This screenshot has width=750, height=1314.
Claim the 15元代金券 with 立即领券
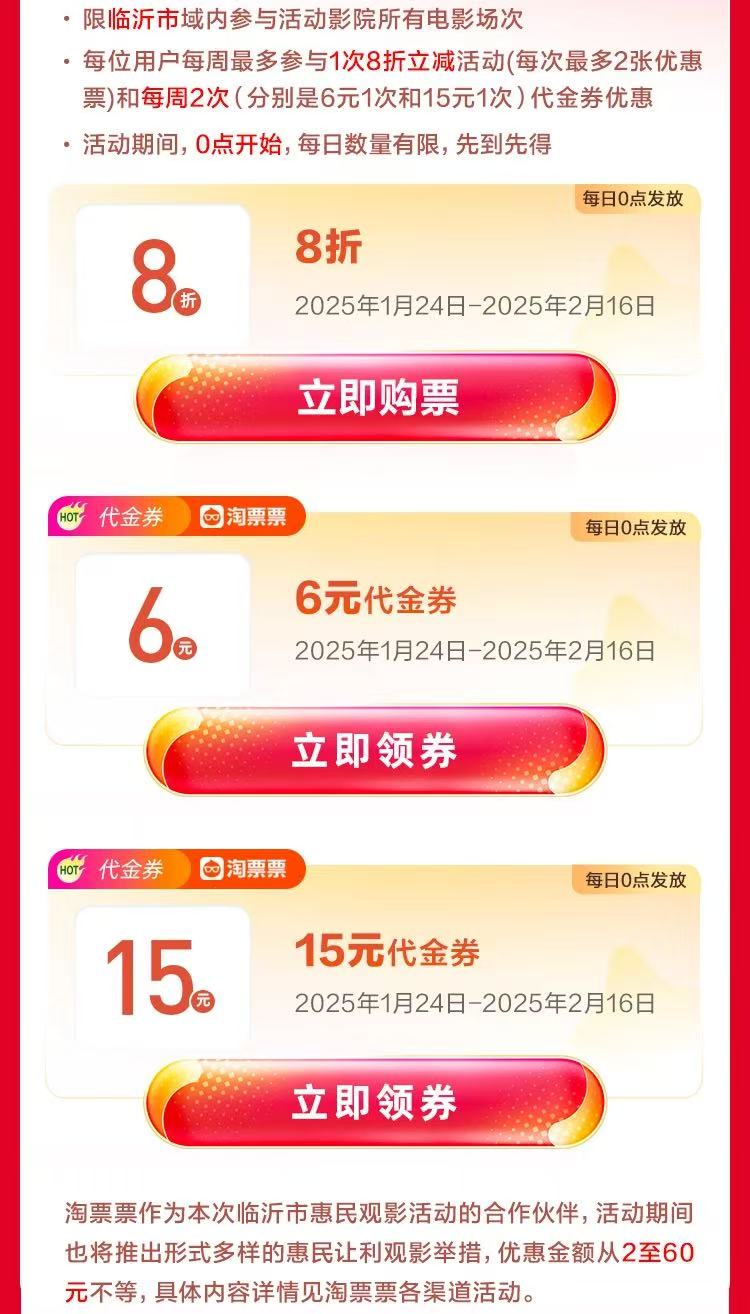(x=375, y=1103)
